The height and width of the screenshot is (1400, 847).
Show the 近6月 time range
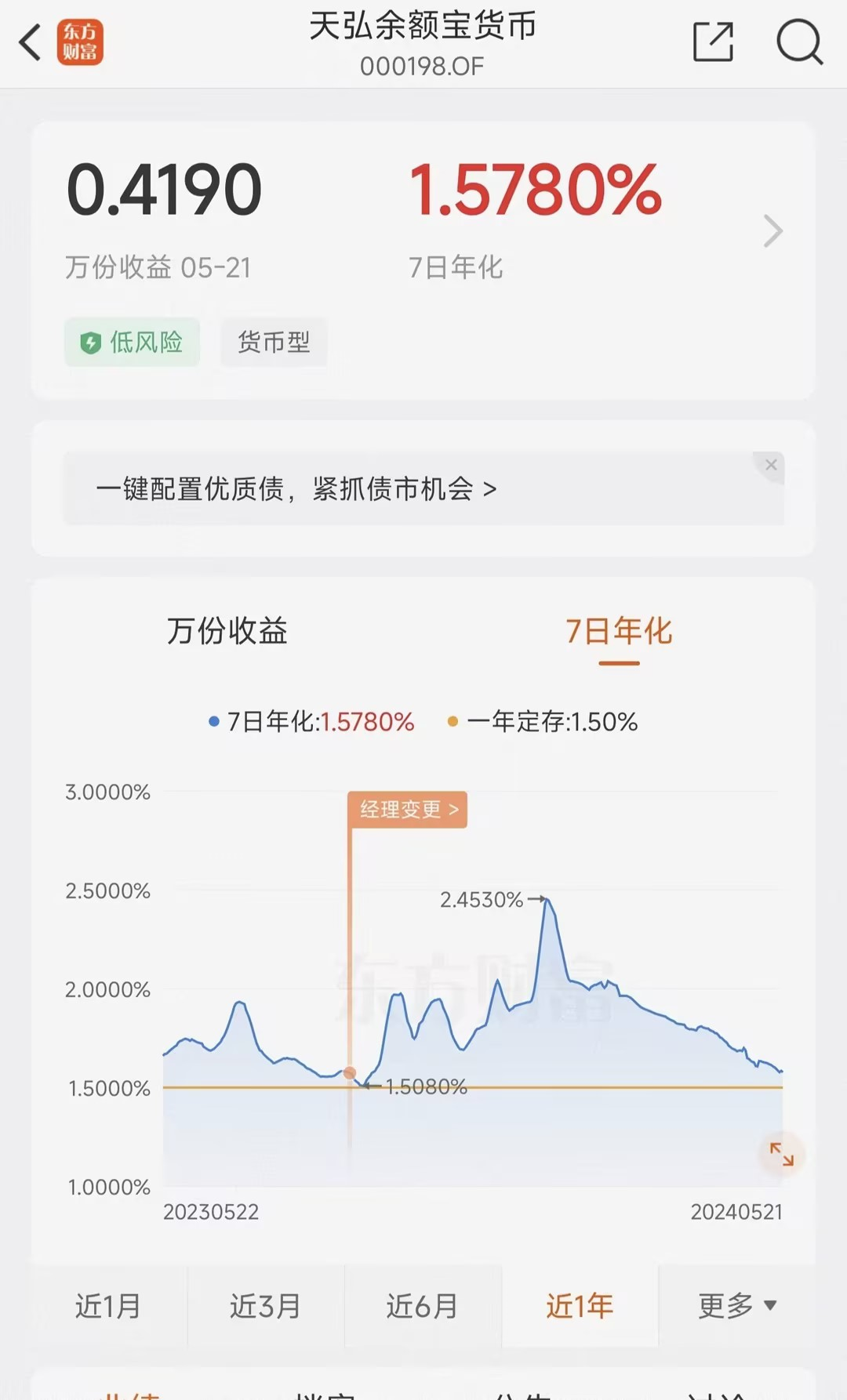[423, 1306]
